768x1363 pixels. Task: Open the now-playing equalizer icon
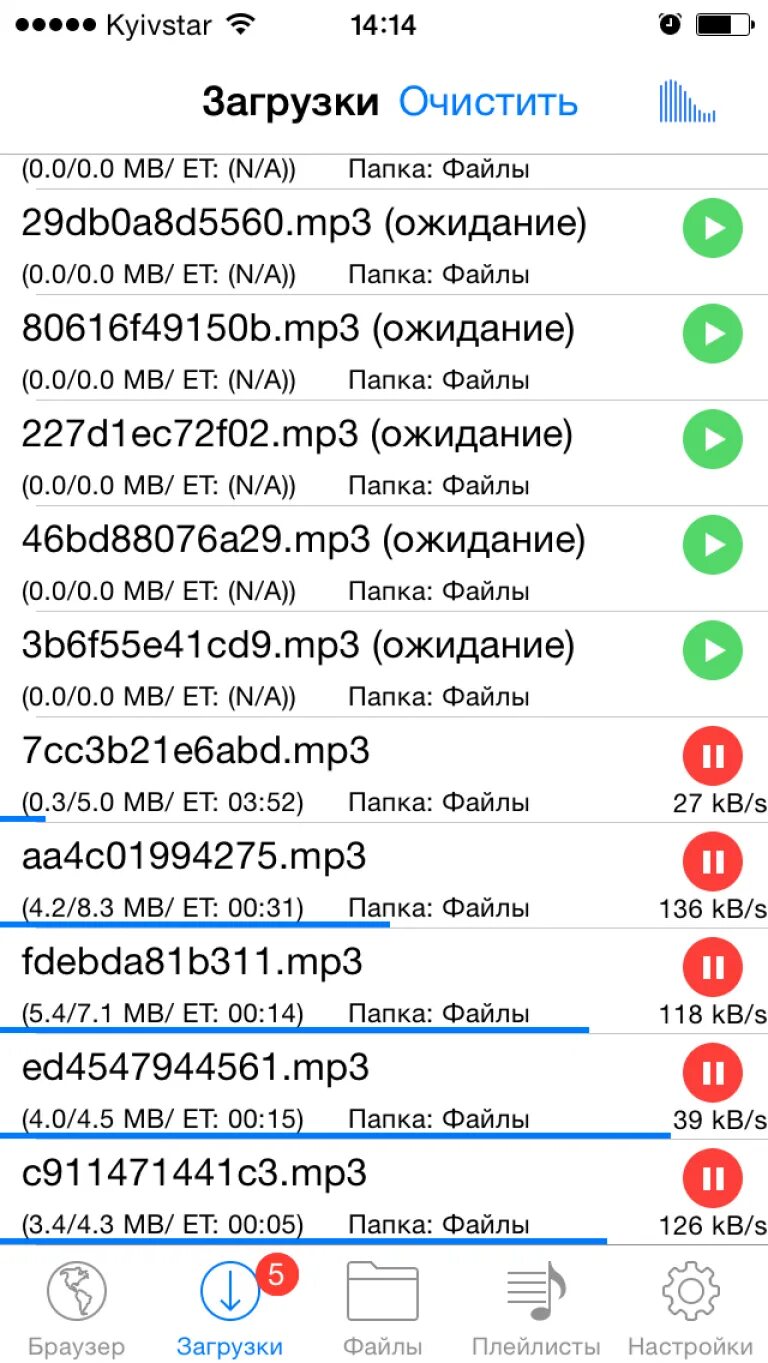(x=687, y=101)
